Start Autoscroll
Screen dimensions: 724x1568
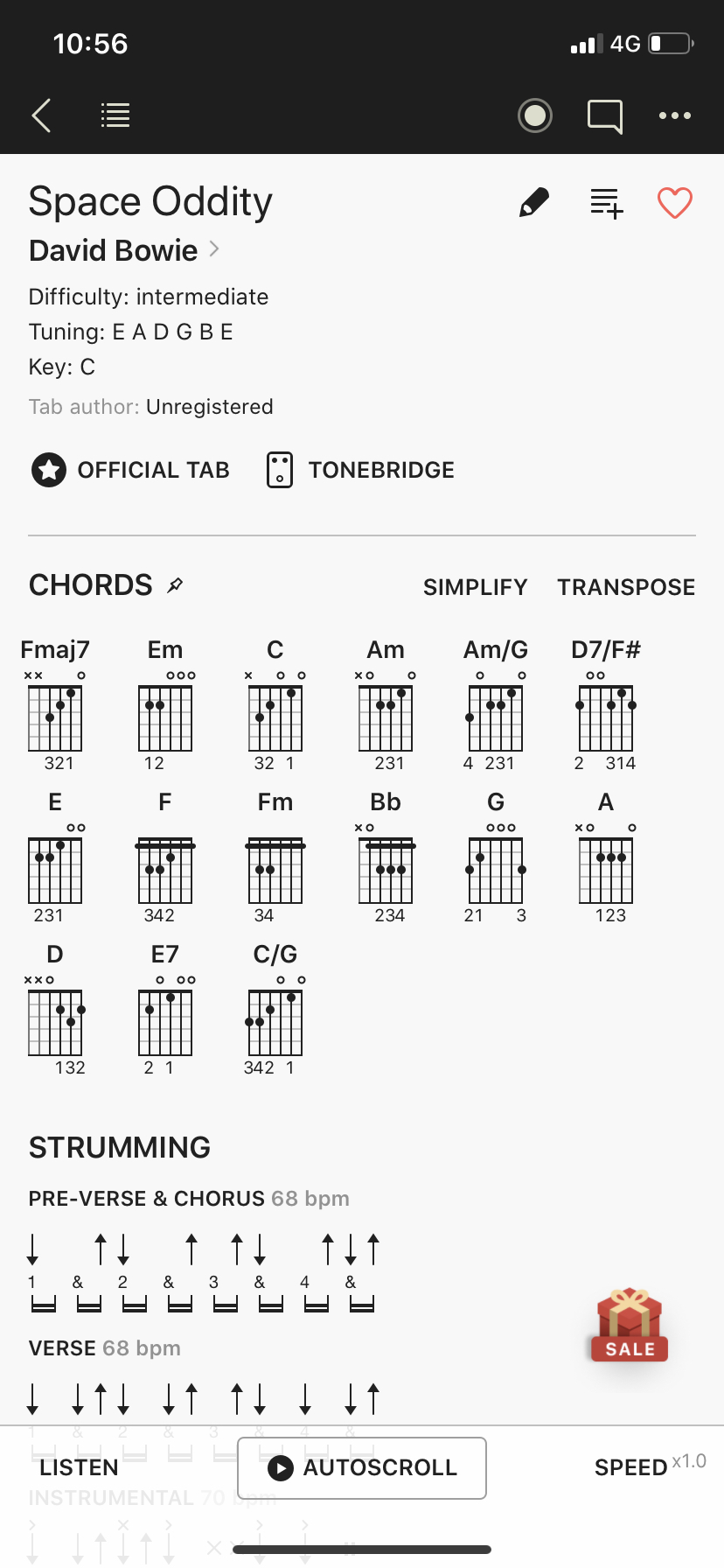coord(362,1467)
